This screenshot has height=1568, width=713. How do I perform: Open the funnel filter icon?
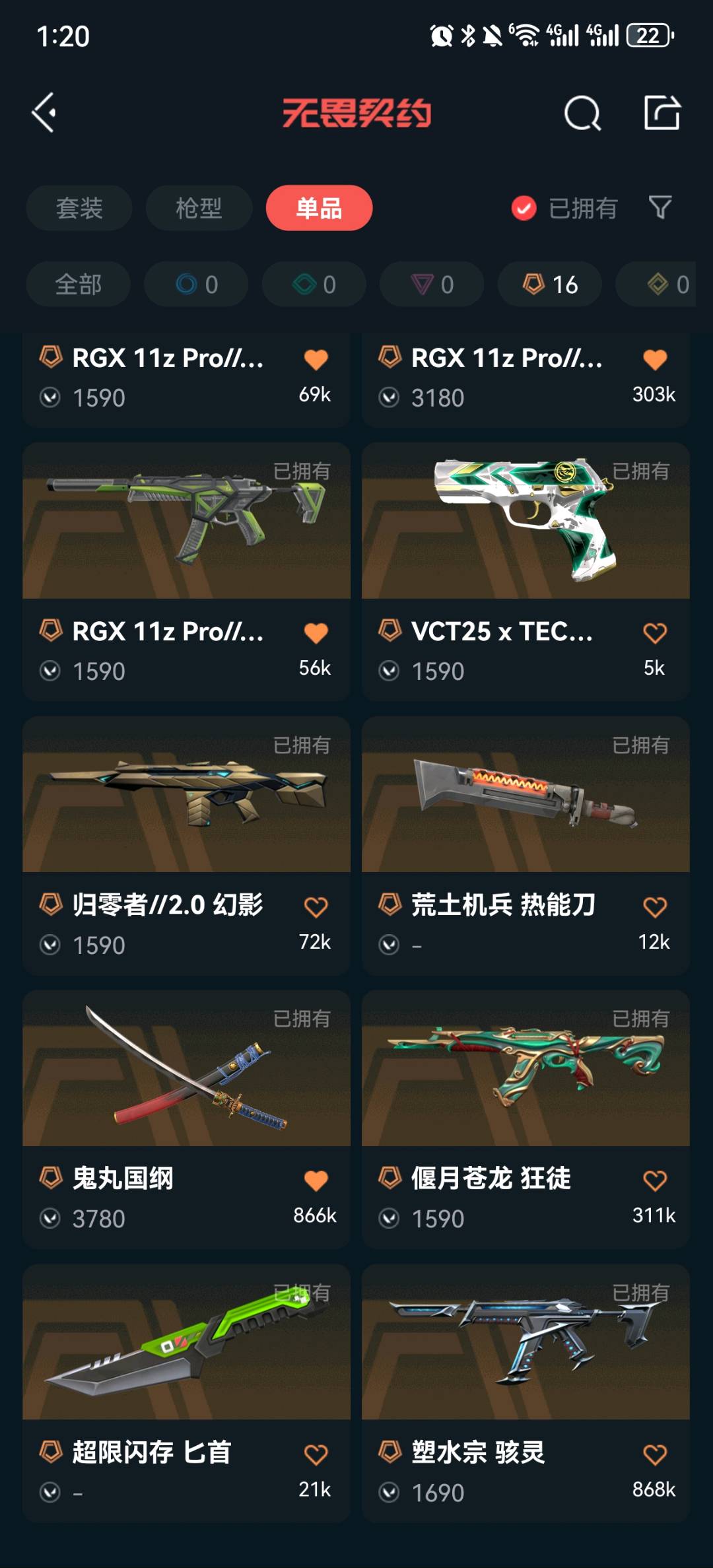(x=660, y=208)
